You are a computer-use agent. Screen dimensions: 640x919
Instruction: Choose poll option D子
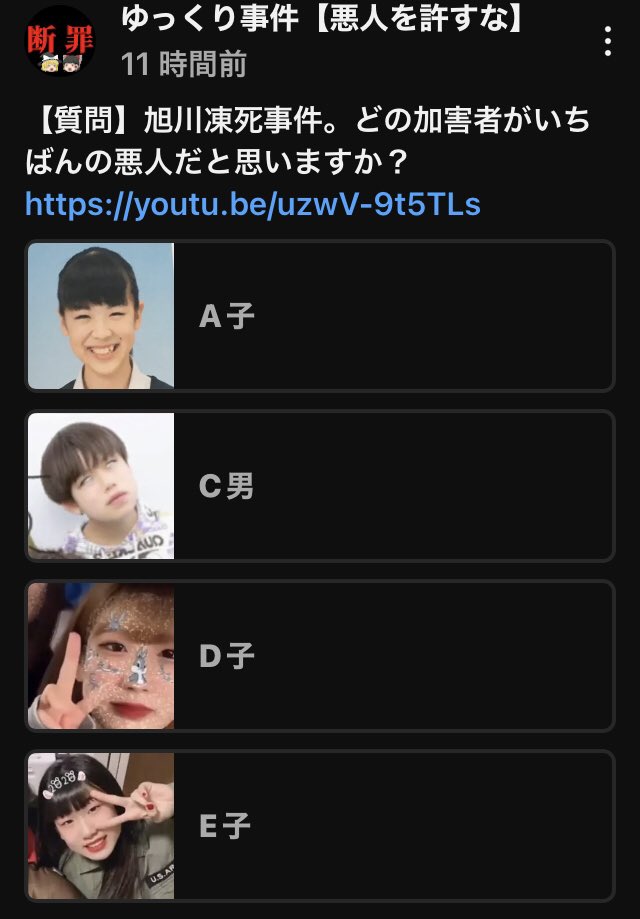(320, 656)
